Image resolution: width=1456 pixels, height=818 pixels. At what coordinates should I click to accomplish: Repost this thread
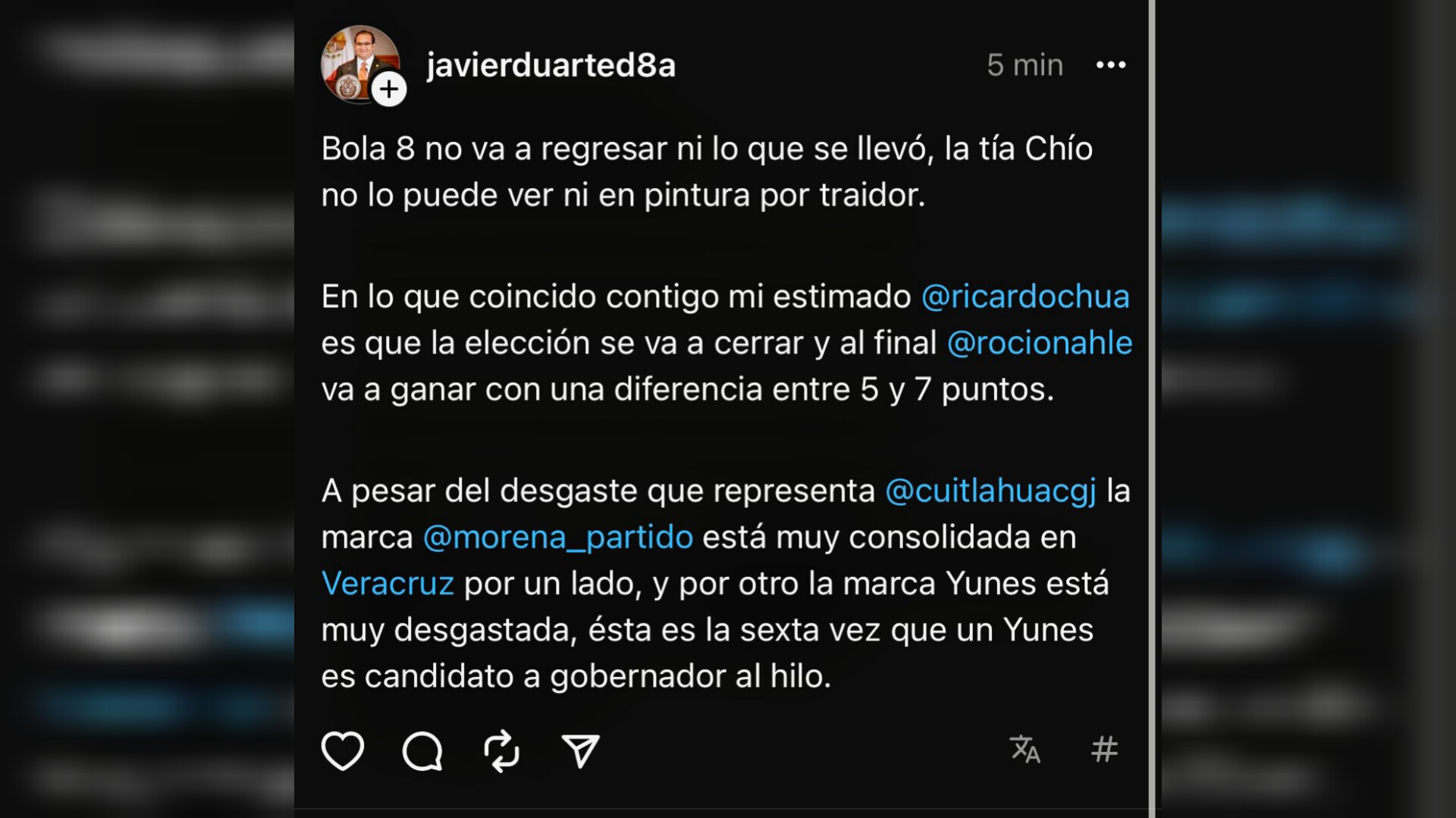(501, 751)
